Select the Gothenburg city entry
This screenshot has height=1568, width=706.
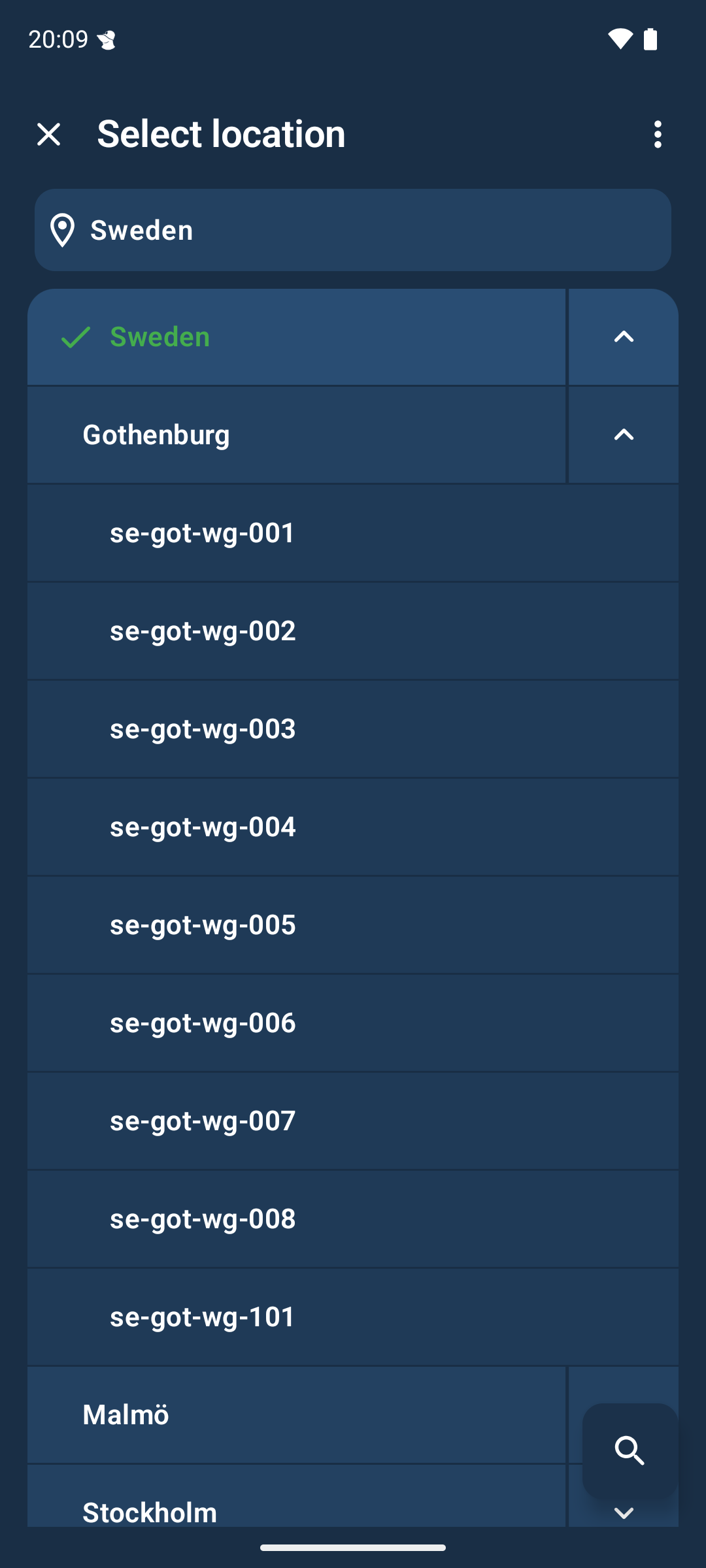click(294, 434)
